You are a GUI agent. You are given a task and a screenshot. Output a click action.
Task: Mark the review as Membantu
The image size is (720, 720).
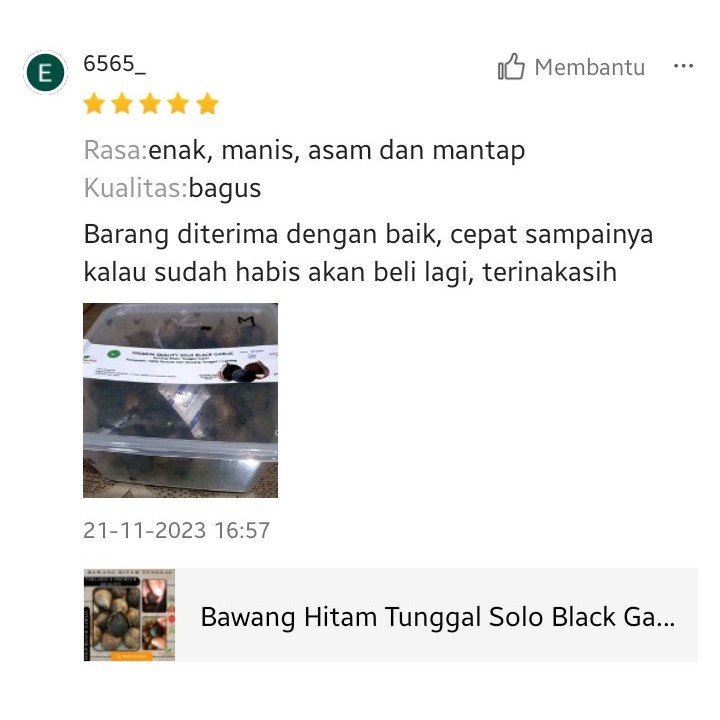(x=571, y=68)
